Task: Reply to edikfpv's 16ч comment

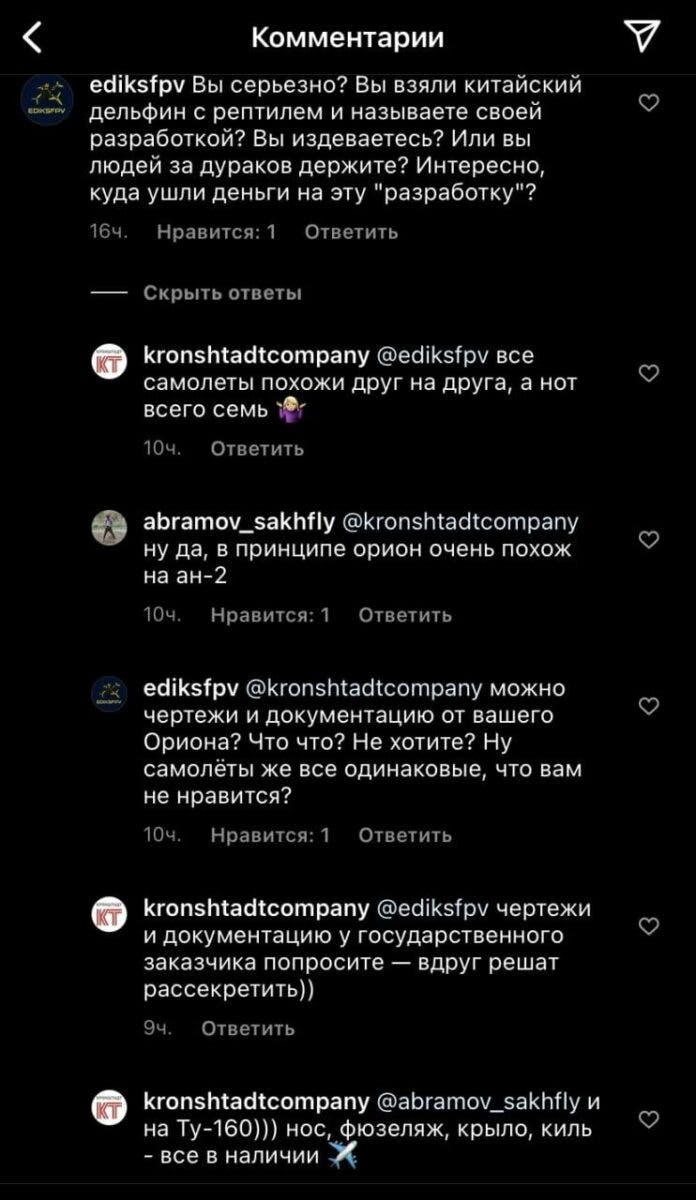Action: click(350, 232)
